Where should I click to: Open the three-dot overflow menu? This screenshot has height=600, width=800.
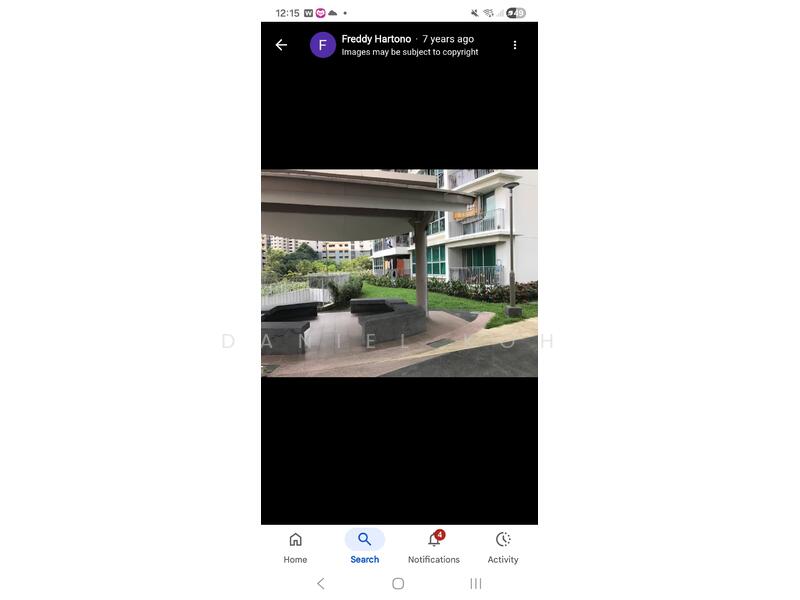pyautogui.click(x=515, y=45)
